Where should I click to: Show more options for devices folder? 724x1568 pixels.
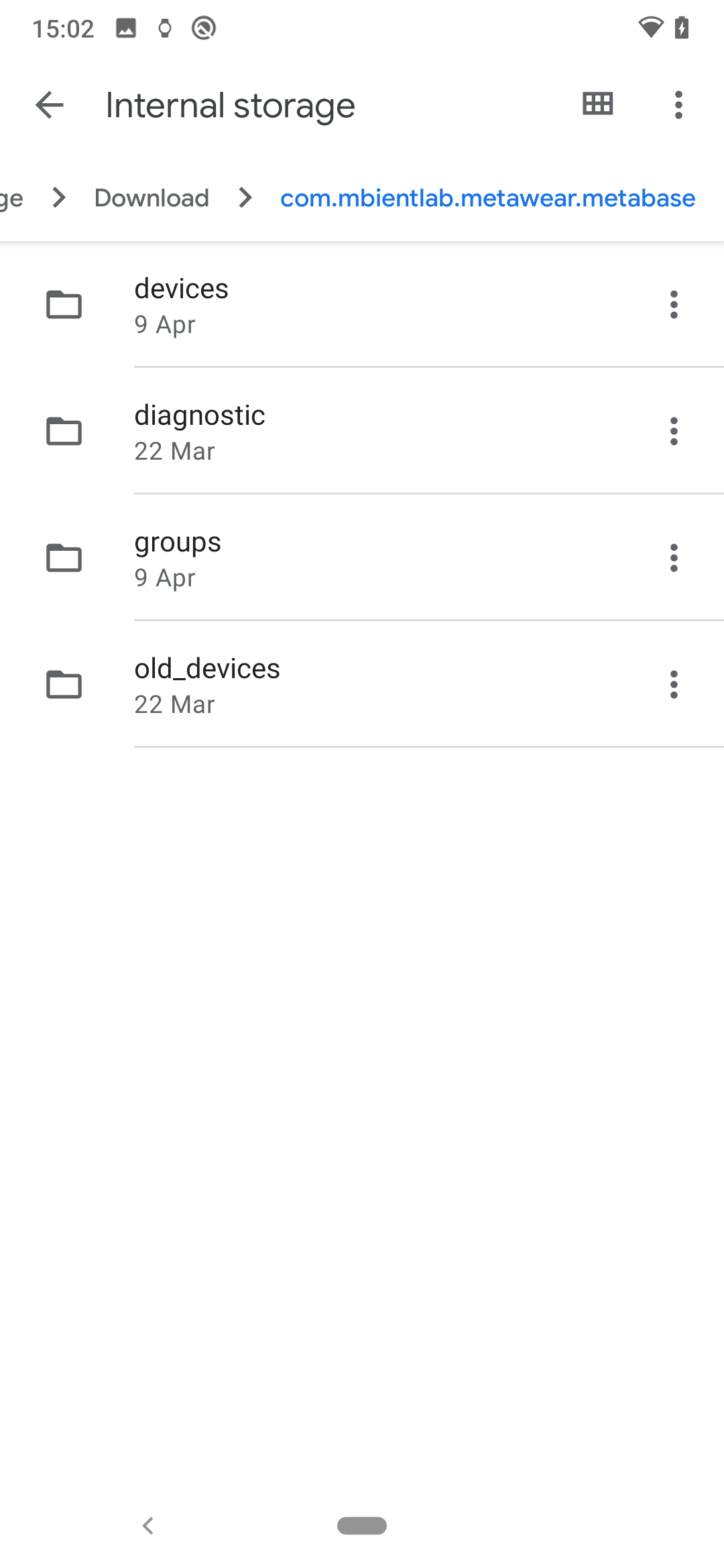674,305
